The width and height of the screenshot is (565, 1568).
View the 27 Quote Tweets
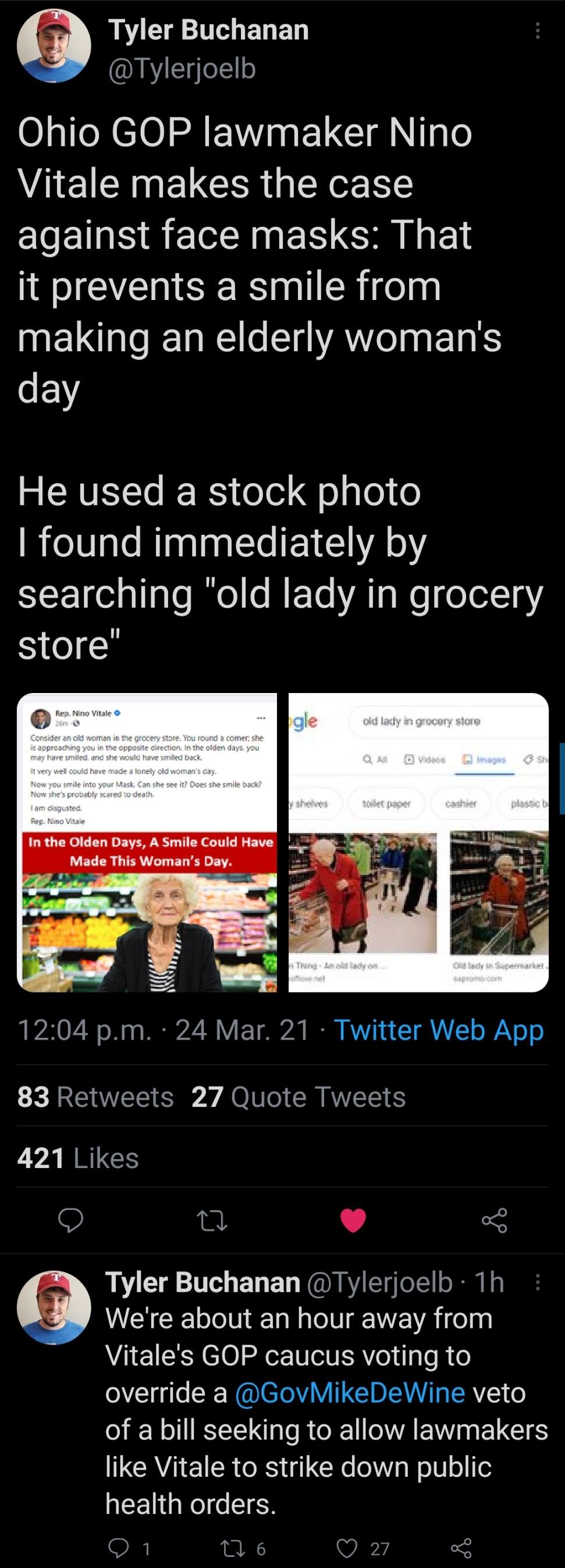pyautogui.click(x=298, y=1097)
